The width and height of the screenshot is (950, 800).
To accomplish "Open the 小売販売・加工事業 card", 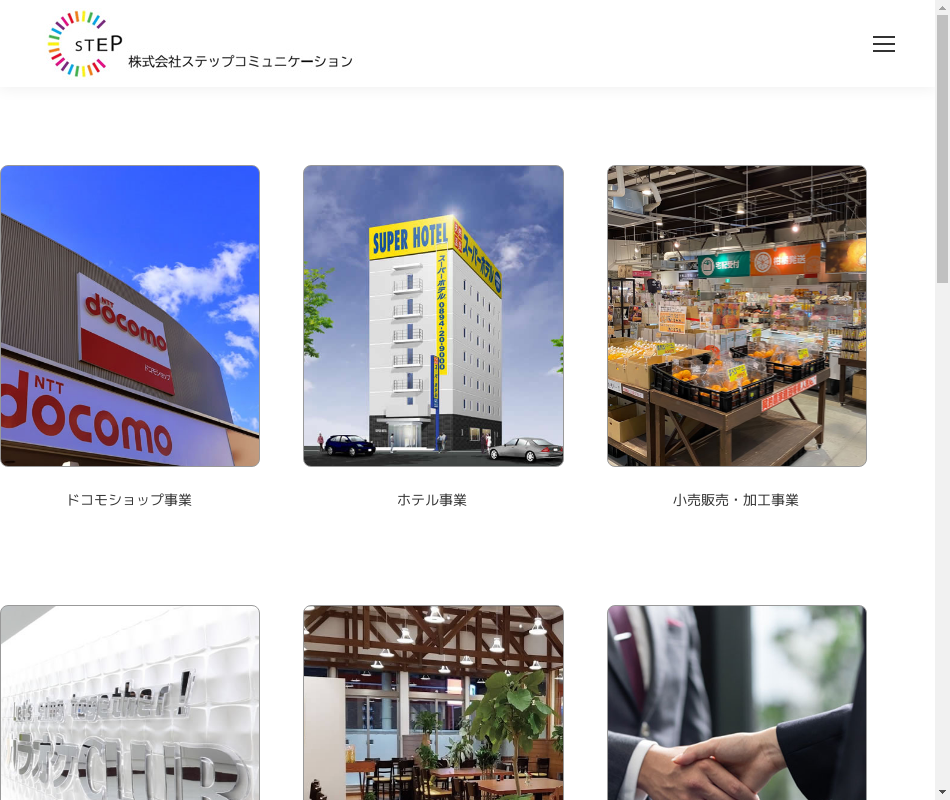I will [736, 316].
